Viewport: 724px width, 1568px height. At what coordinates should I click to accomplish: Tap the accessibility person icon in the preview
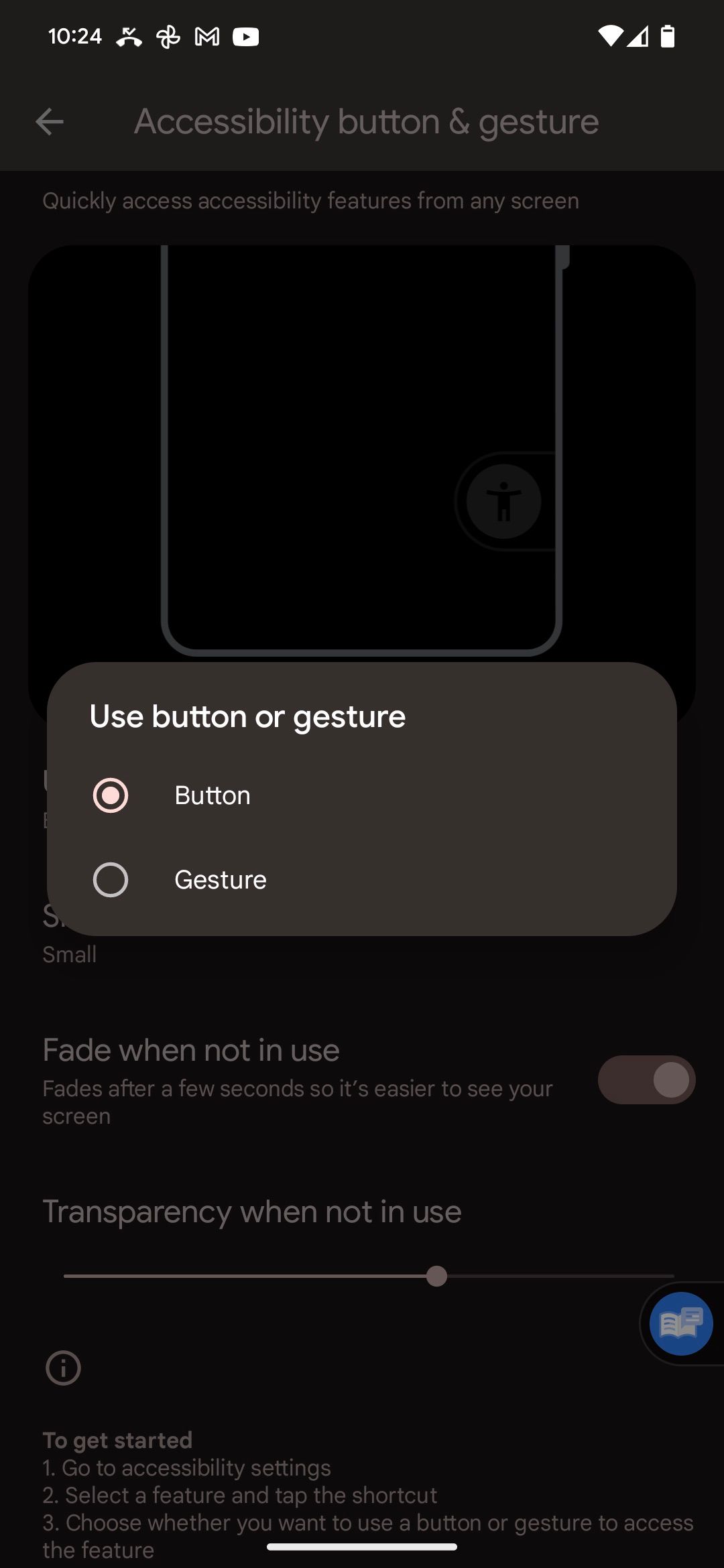point(501,501)
